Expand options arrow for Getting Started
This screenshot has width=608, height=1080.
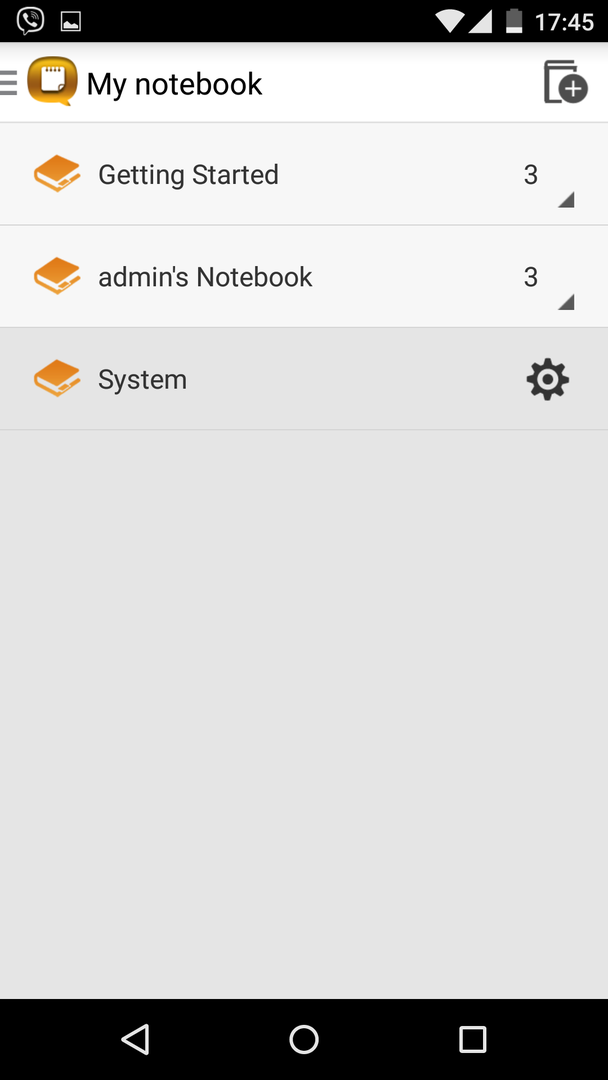pyautogui.click(x=566, y=200)
